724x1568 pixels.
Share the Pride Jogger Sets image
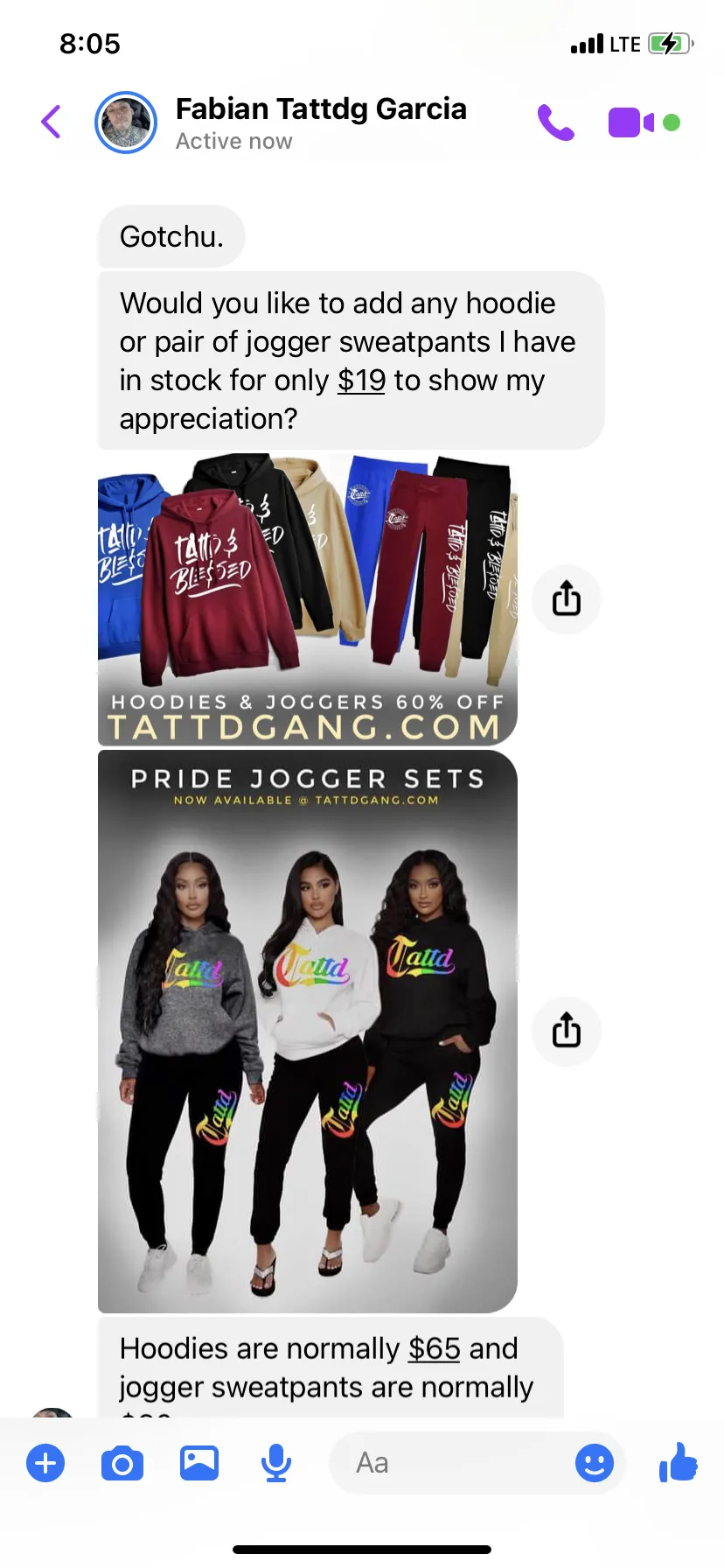click(567, 1031)
